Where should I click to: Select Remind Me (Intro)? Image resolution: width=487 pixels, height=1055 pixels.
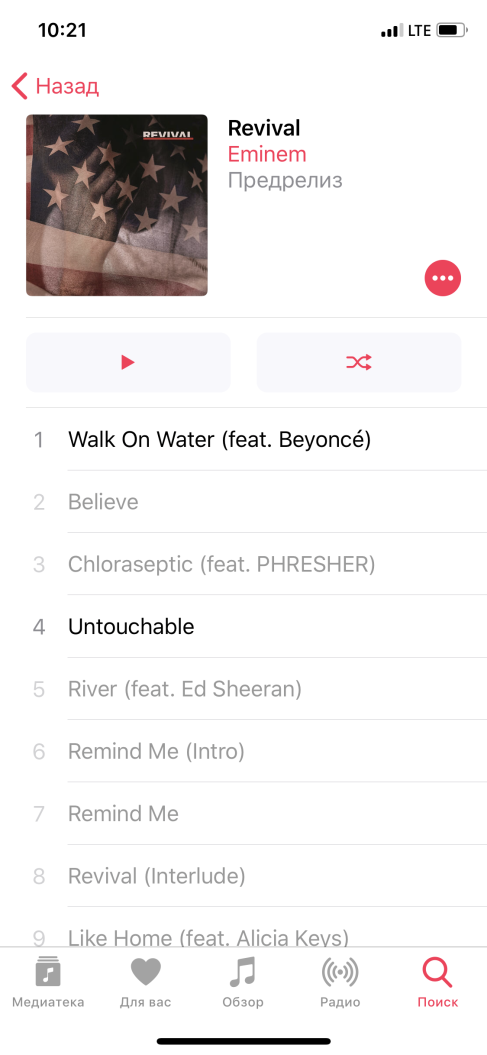(x=256, y=751)
